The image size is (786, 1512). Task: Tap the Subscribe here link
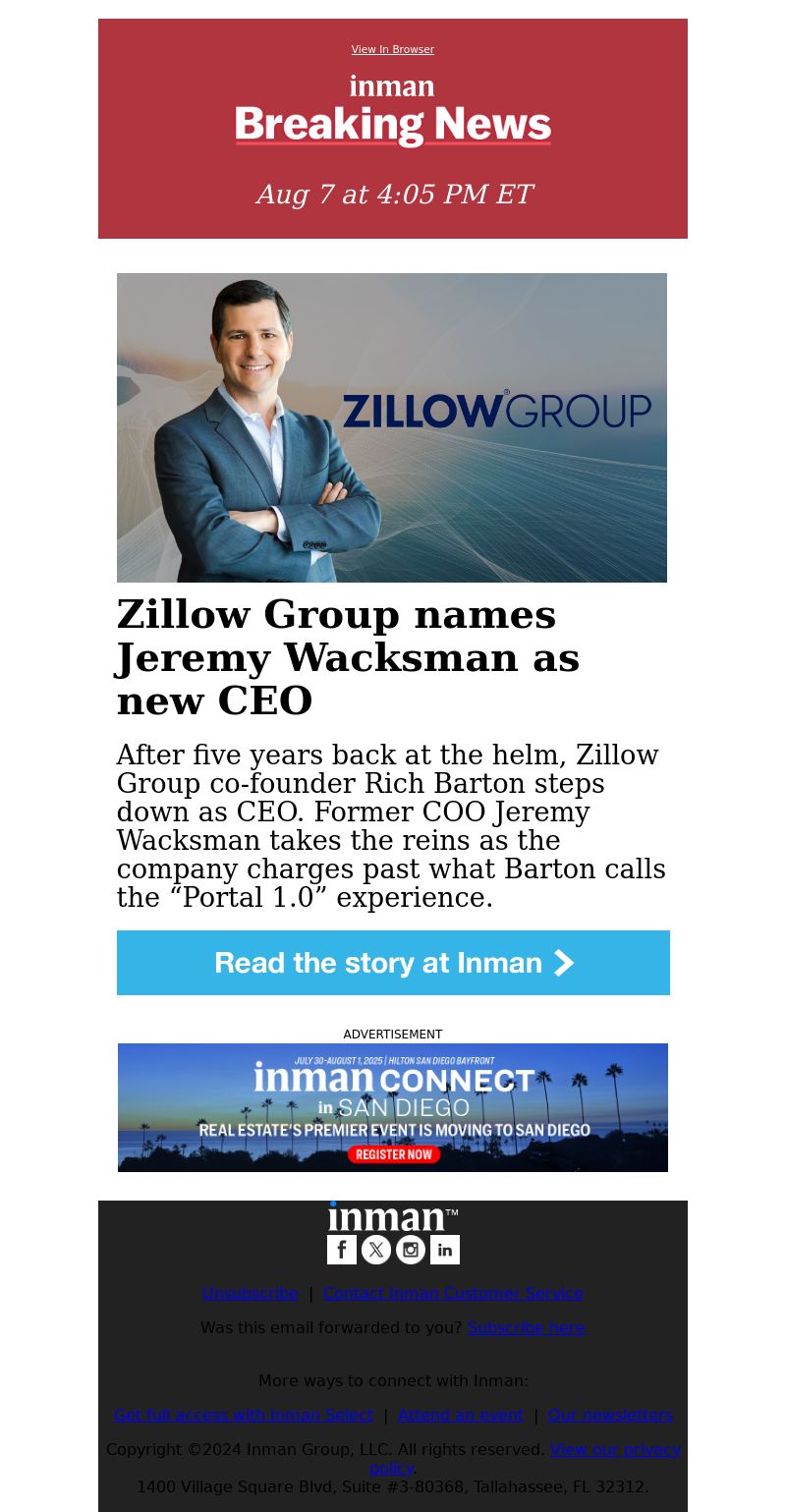pos(526,1327)
